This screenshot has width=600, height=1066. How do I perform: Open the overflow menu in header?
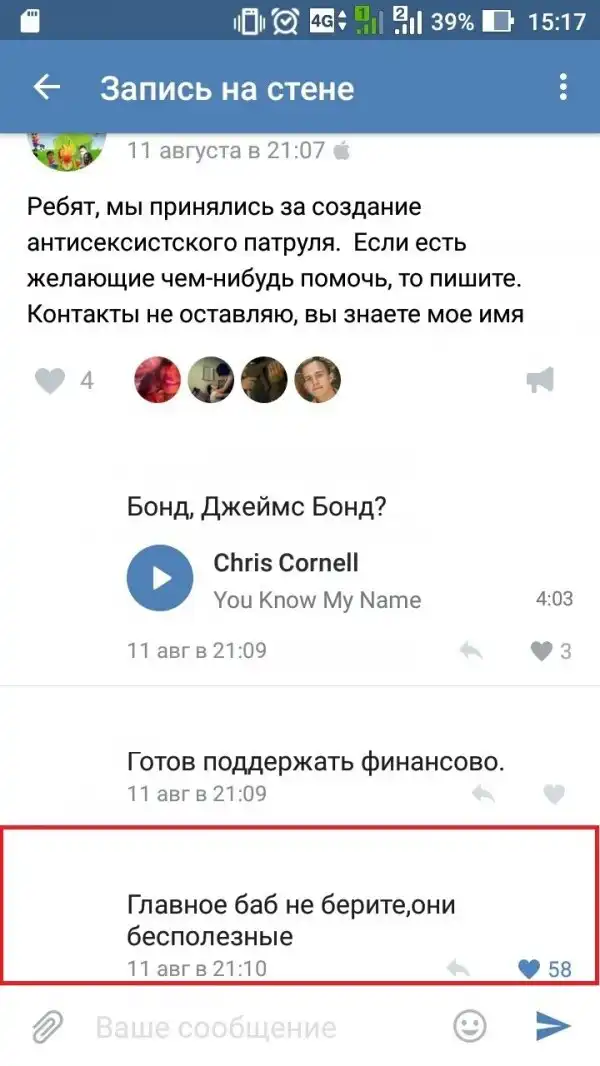point(564,88)
